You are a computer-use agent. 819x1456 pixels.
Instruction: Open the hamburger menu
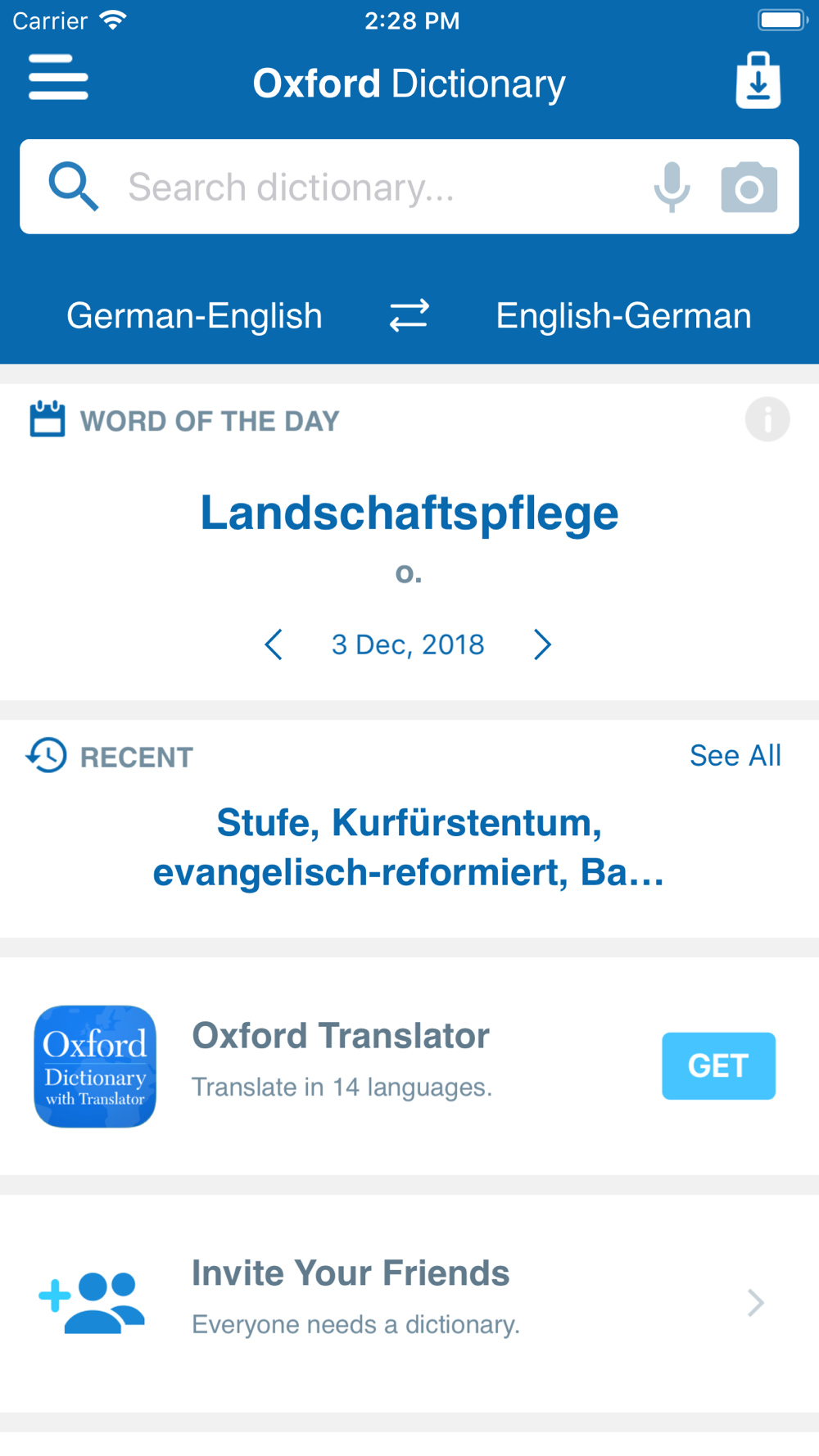point(58,78)
